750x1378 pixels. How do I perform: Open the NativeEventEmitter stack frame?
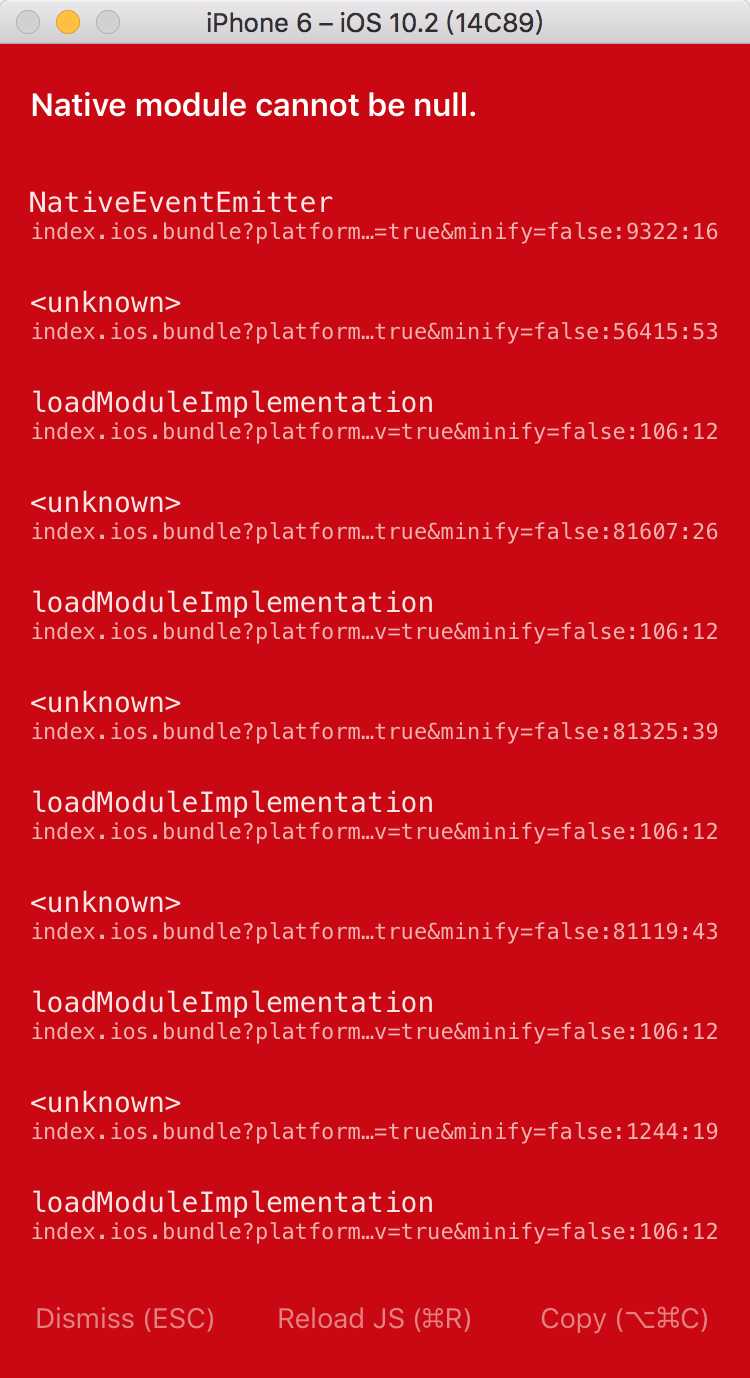pyautogui.click(x=374, y=216)
